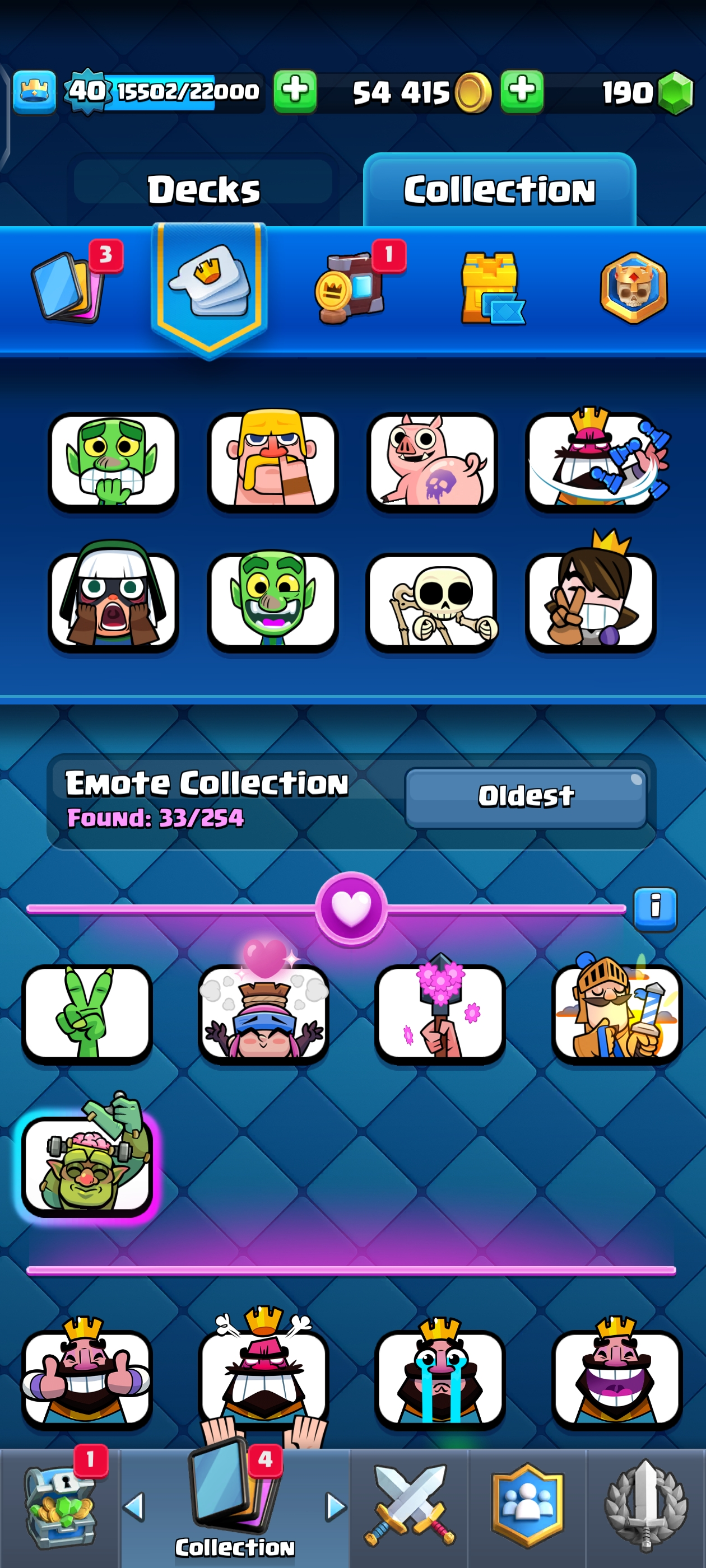Viewport: 706px width, 1568px height.
Task: Open the player profile crown icon
Action: click(34, 92)
